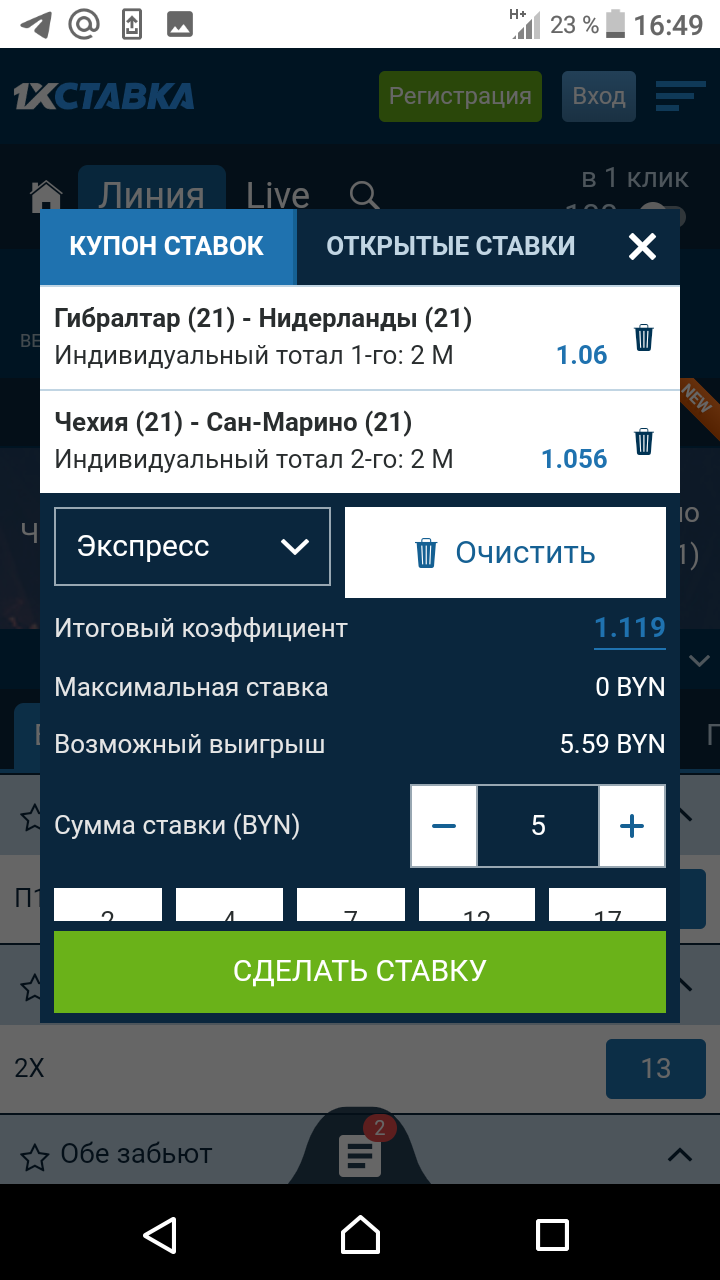
Task: Tap the system home button
Action: coord(360,1235)
